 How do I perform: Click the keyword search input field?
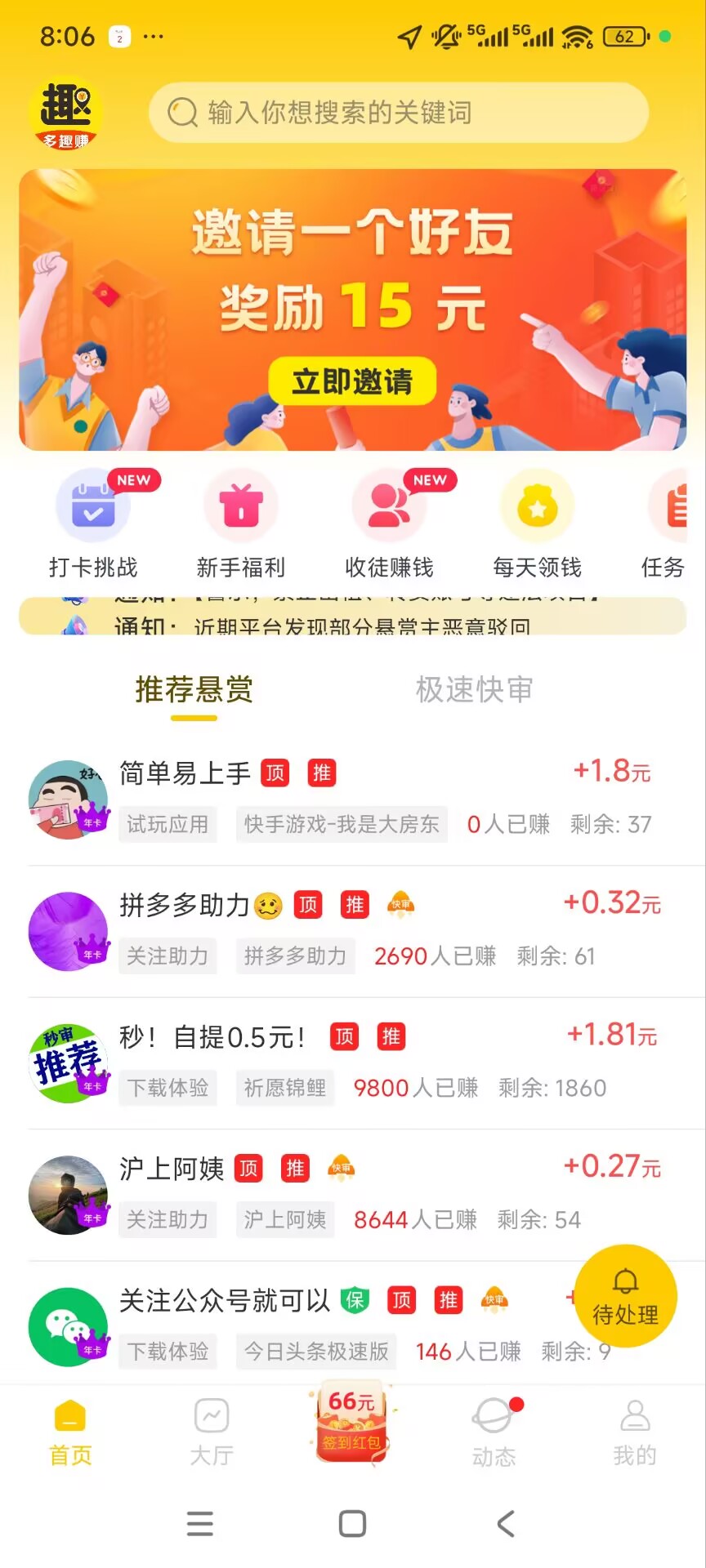coord(397,114)
